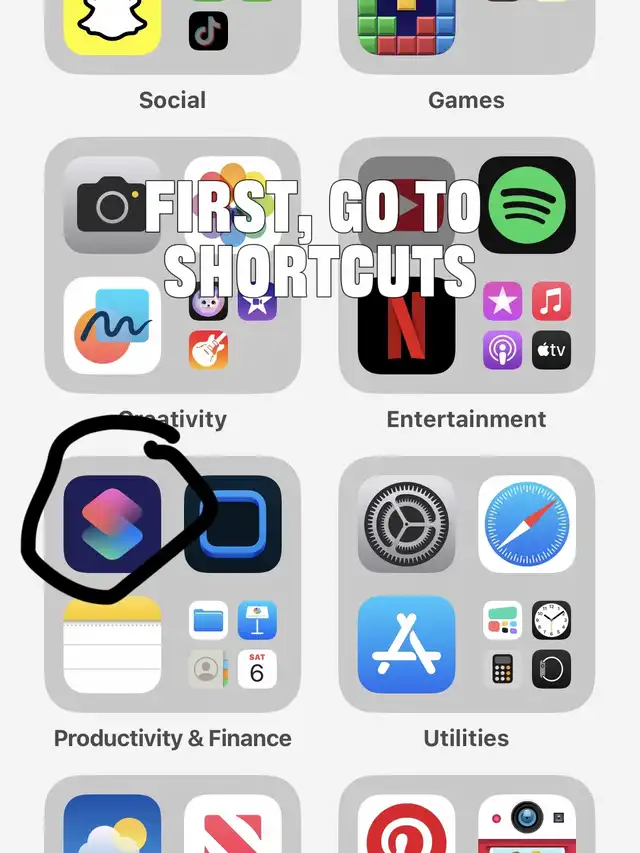Expand the Utilities small-icons cluster
This screenshot has width=640, height=853.
(x=527, y=644)
